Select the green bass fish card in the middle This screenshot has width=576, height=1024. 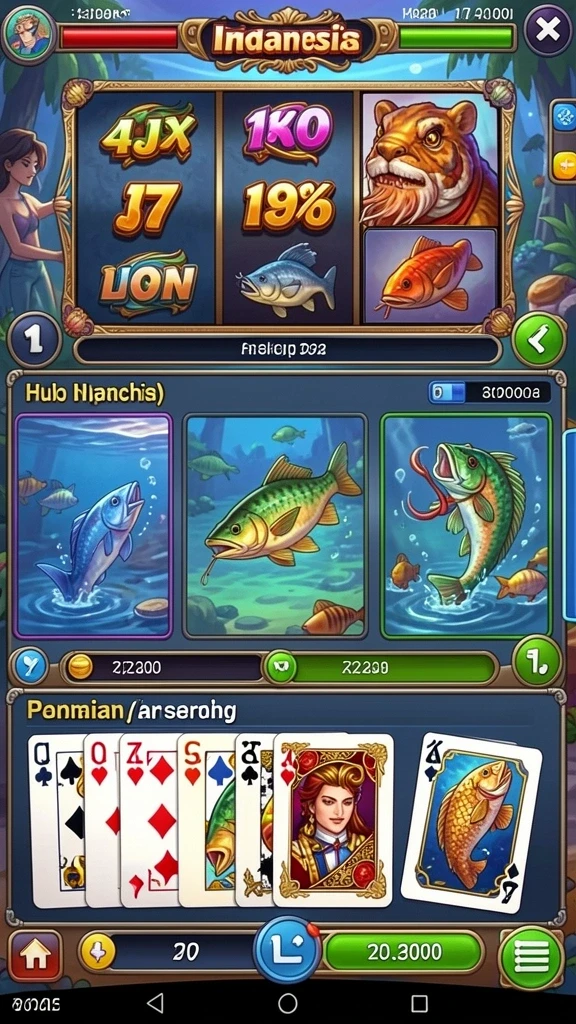(x=275, y=526)
